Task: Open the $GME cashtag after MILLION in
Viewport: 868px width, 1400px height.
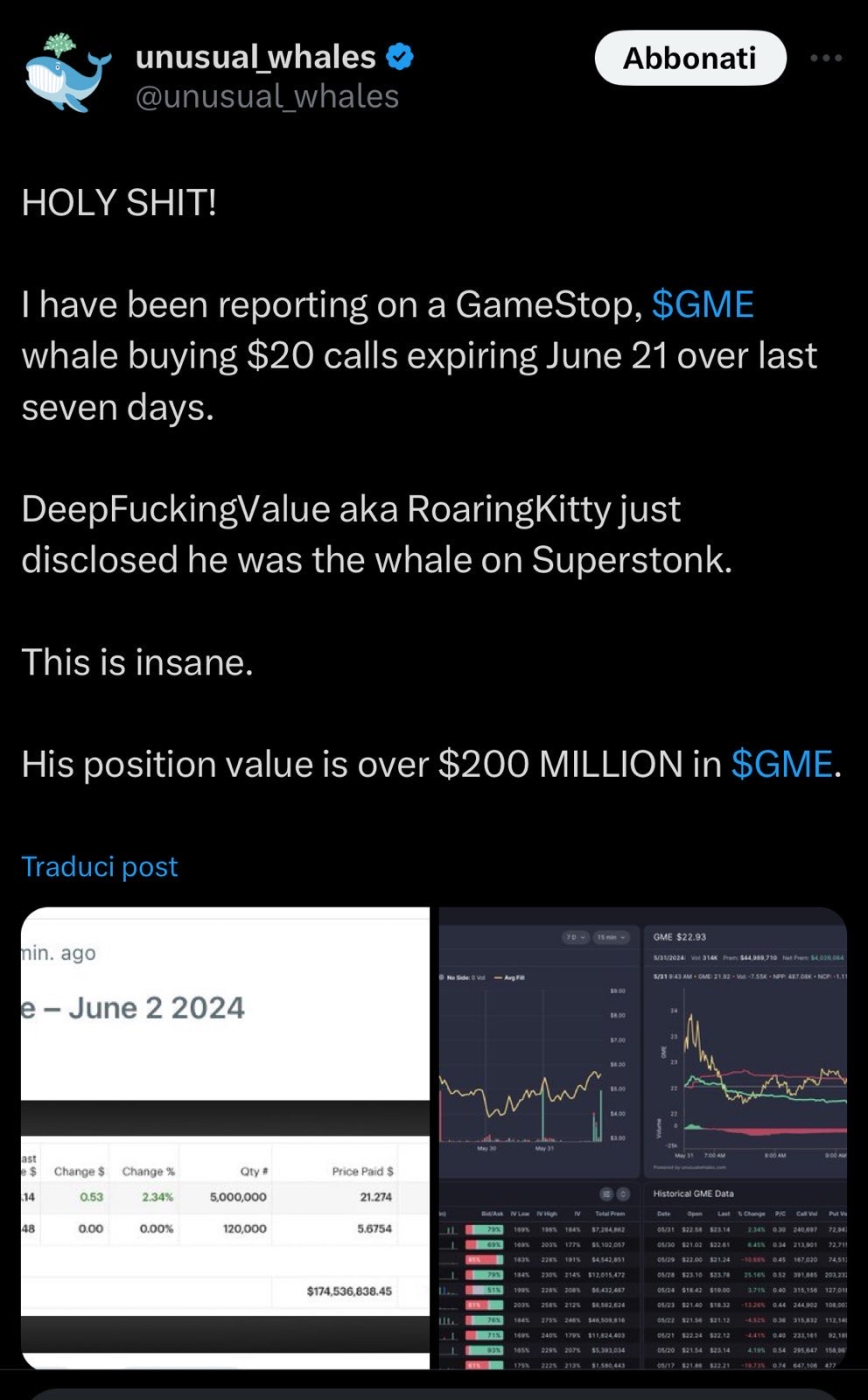Action: (x=781, y=764)
